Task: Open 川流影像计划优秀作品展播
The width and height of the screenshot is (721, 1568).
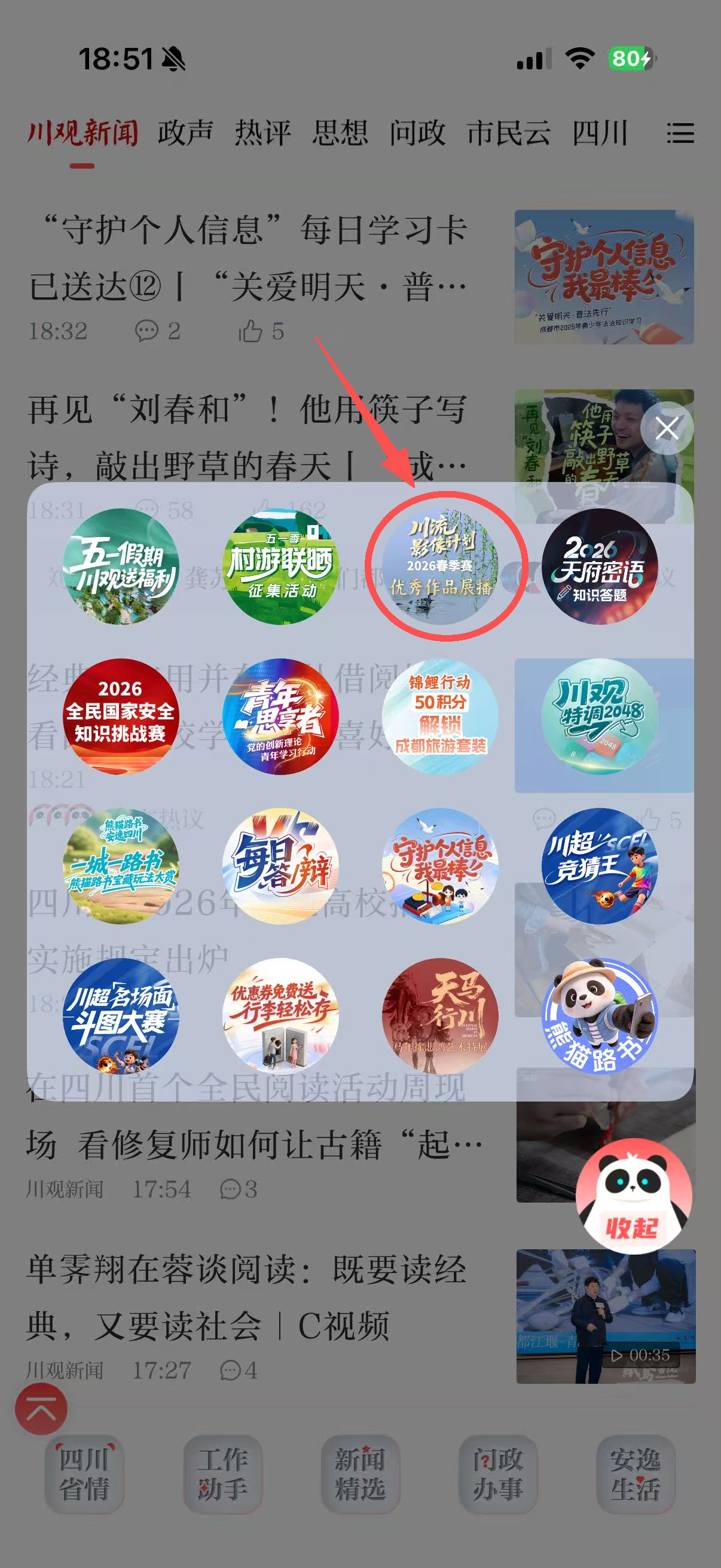Action: click(441, 566)
